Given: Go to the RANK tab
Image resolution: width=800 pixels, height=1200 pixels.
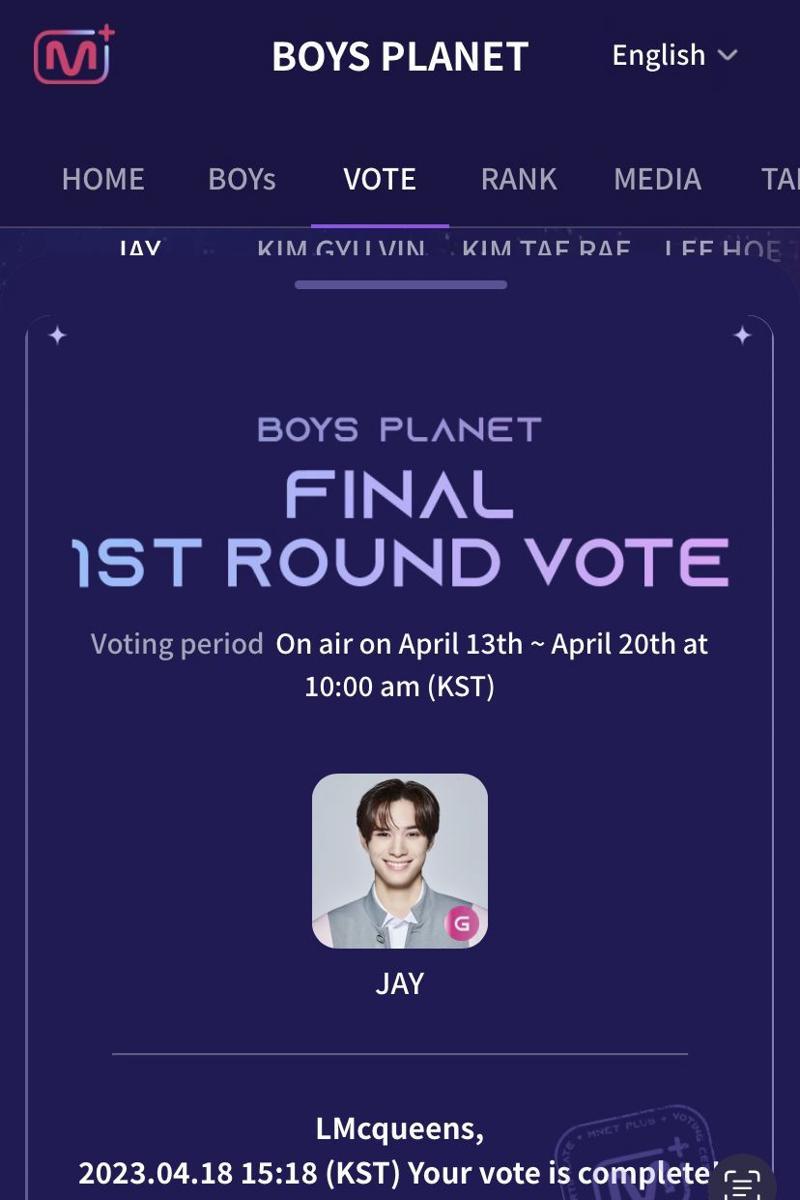Looking at the screenshot, I should 518,179.
